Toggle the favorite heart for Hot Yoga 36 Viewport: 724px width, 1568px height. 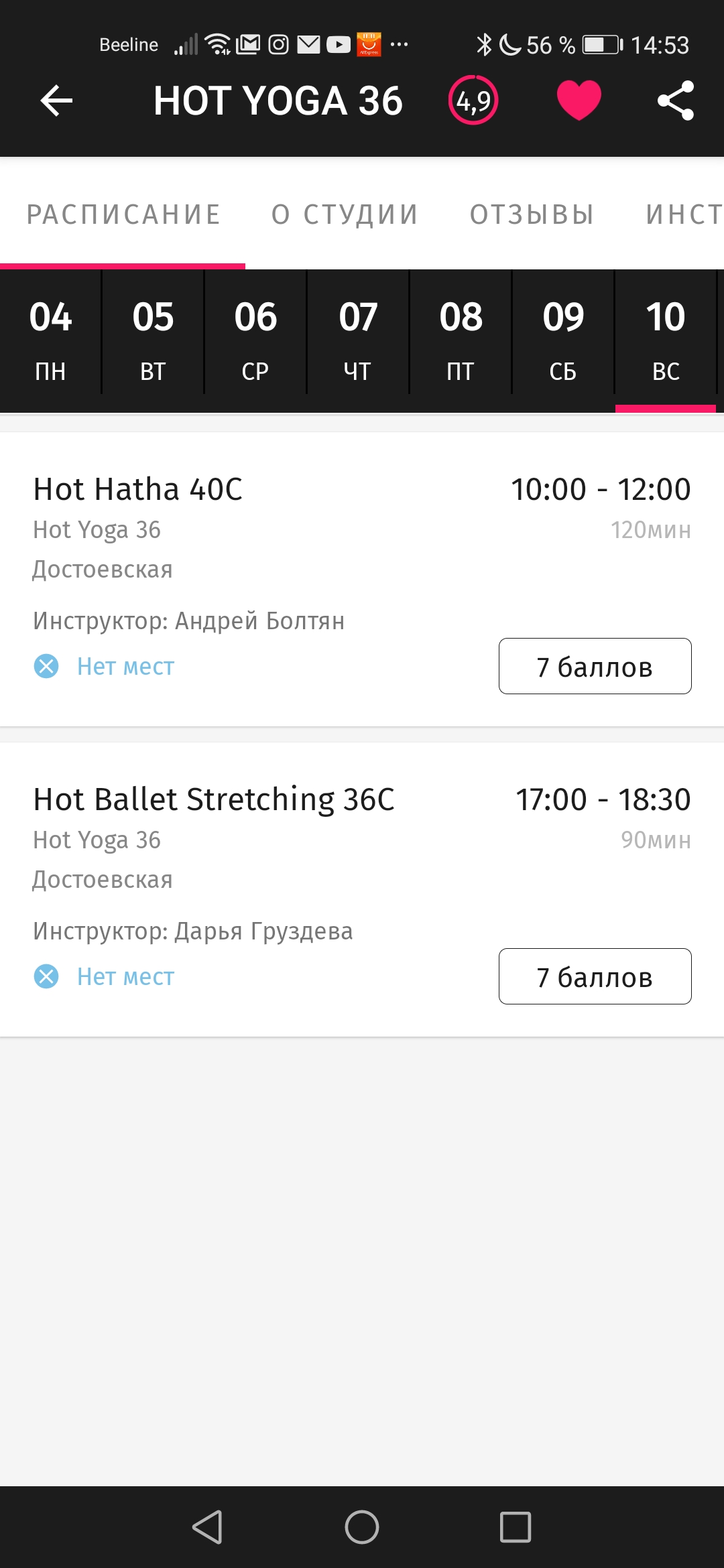coord(579,101)
